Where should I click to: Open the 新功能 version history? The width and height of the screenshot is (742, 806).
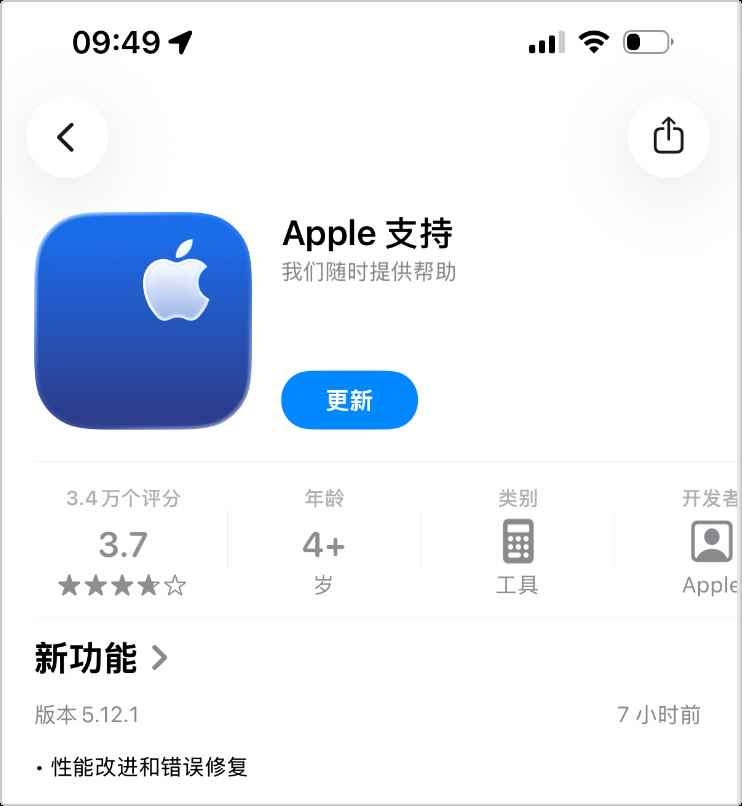[x=101, y=658]
